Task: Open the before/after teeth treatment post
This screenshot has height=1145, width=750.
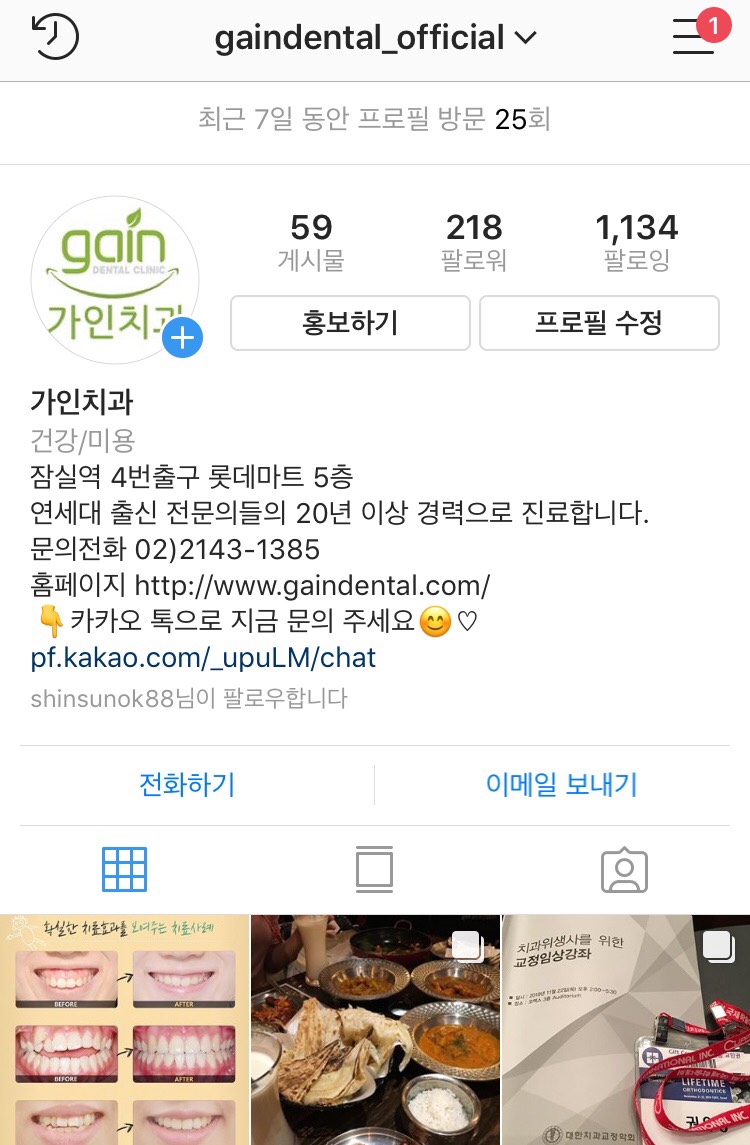Action: pos(123,1030)
